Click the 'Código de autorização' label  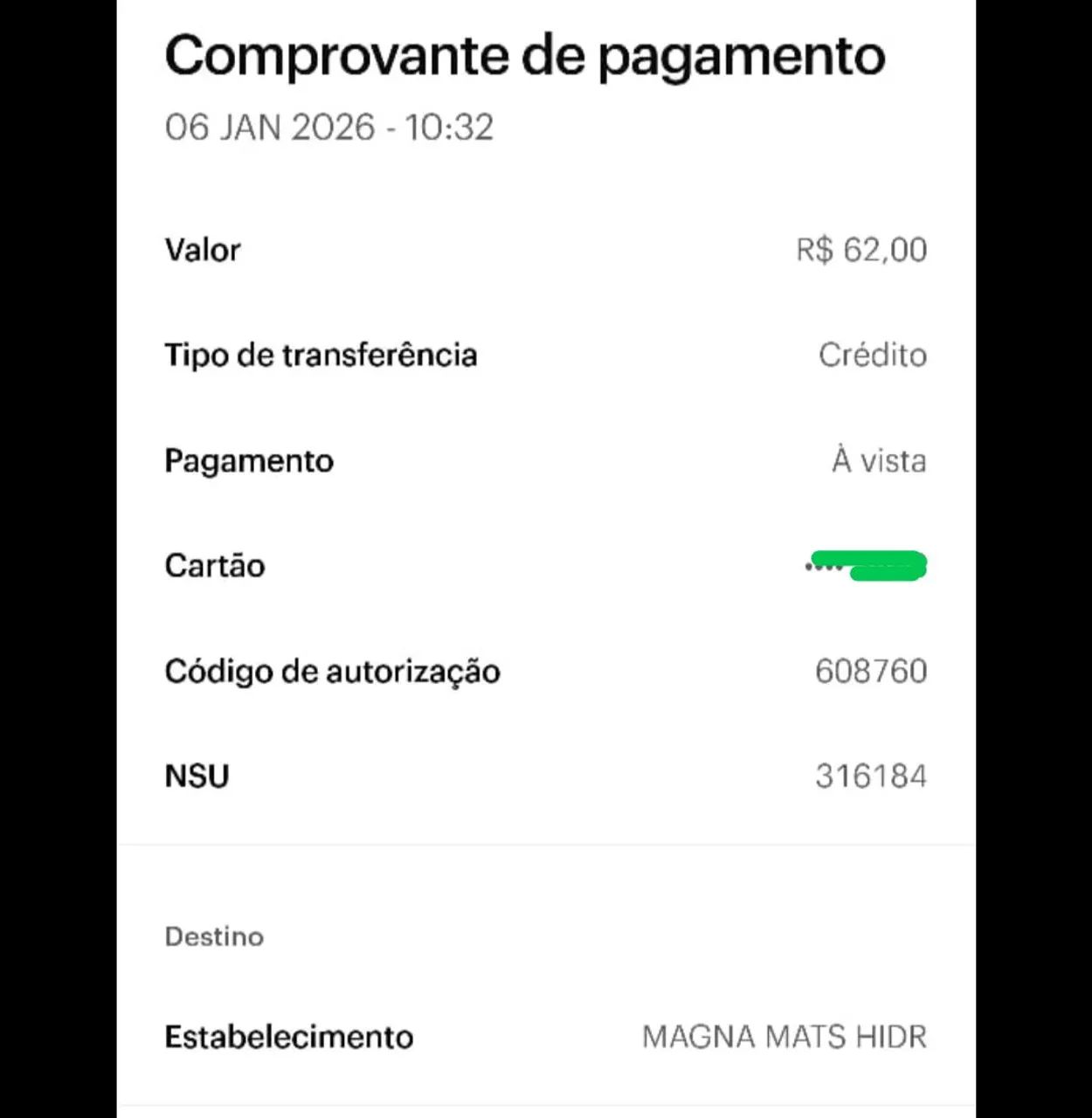tap(332, 672)
